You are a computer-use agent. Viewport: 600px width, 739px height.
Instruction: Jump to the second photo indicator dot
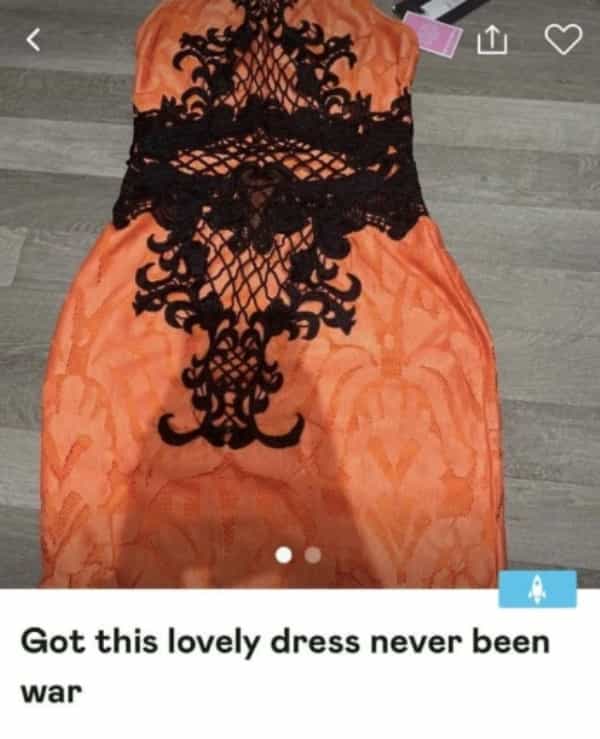pos(313,554)
